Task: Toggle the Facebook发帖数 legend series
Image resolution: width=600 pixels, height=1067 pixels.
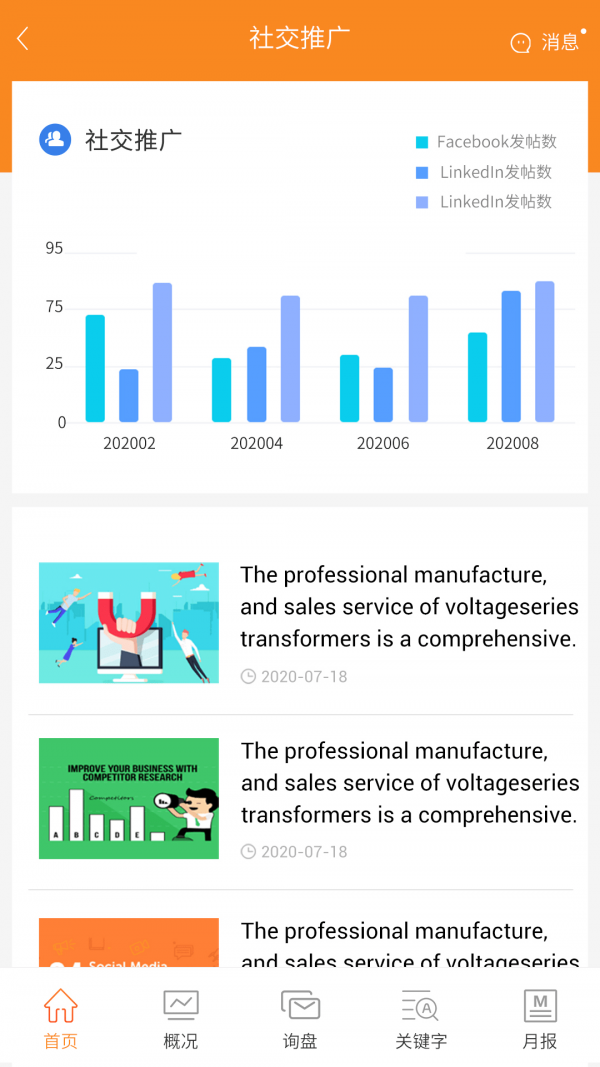Action: coord(486,142)
